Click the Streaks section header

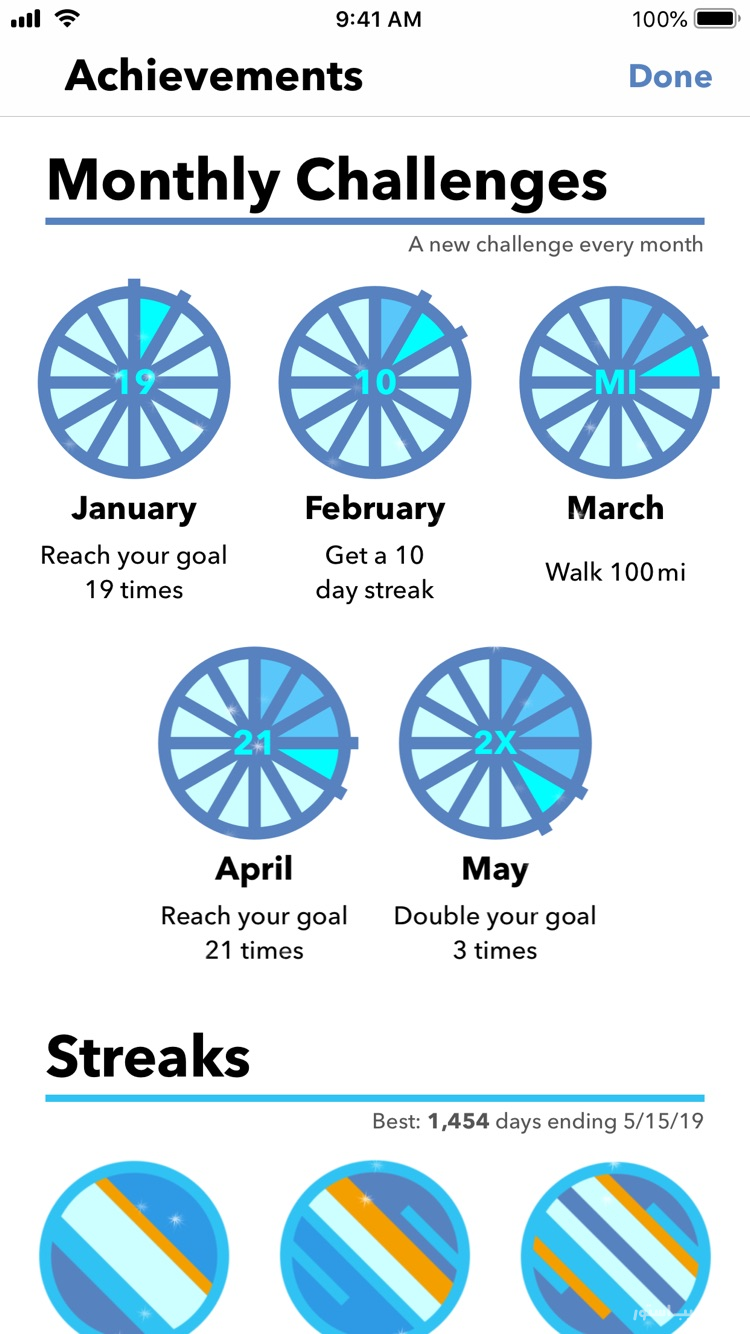point(148,1055)
